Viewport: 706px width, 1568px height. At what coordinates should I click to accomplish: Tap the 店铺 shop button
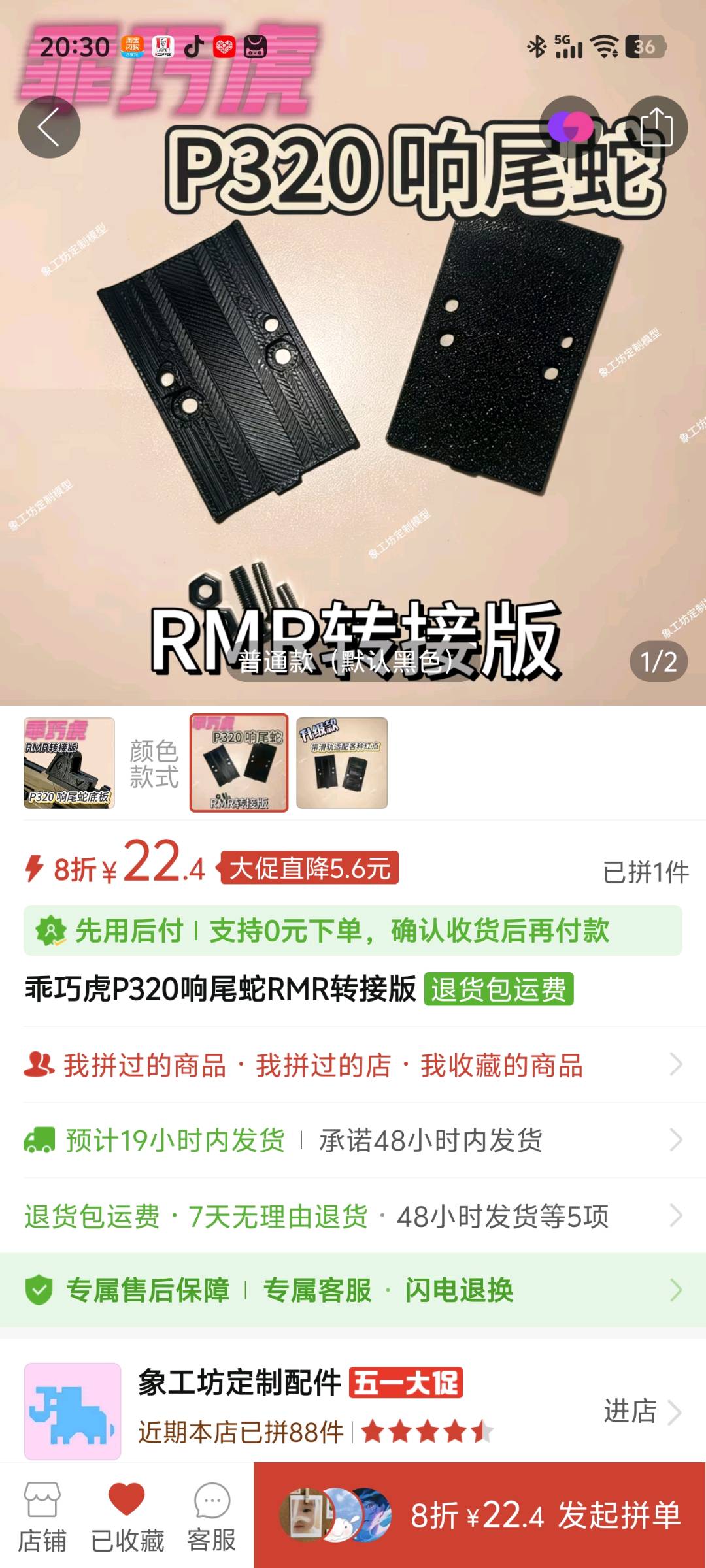coord(42,1517)
